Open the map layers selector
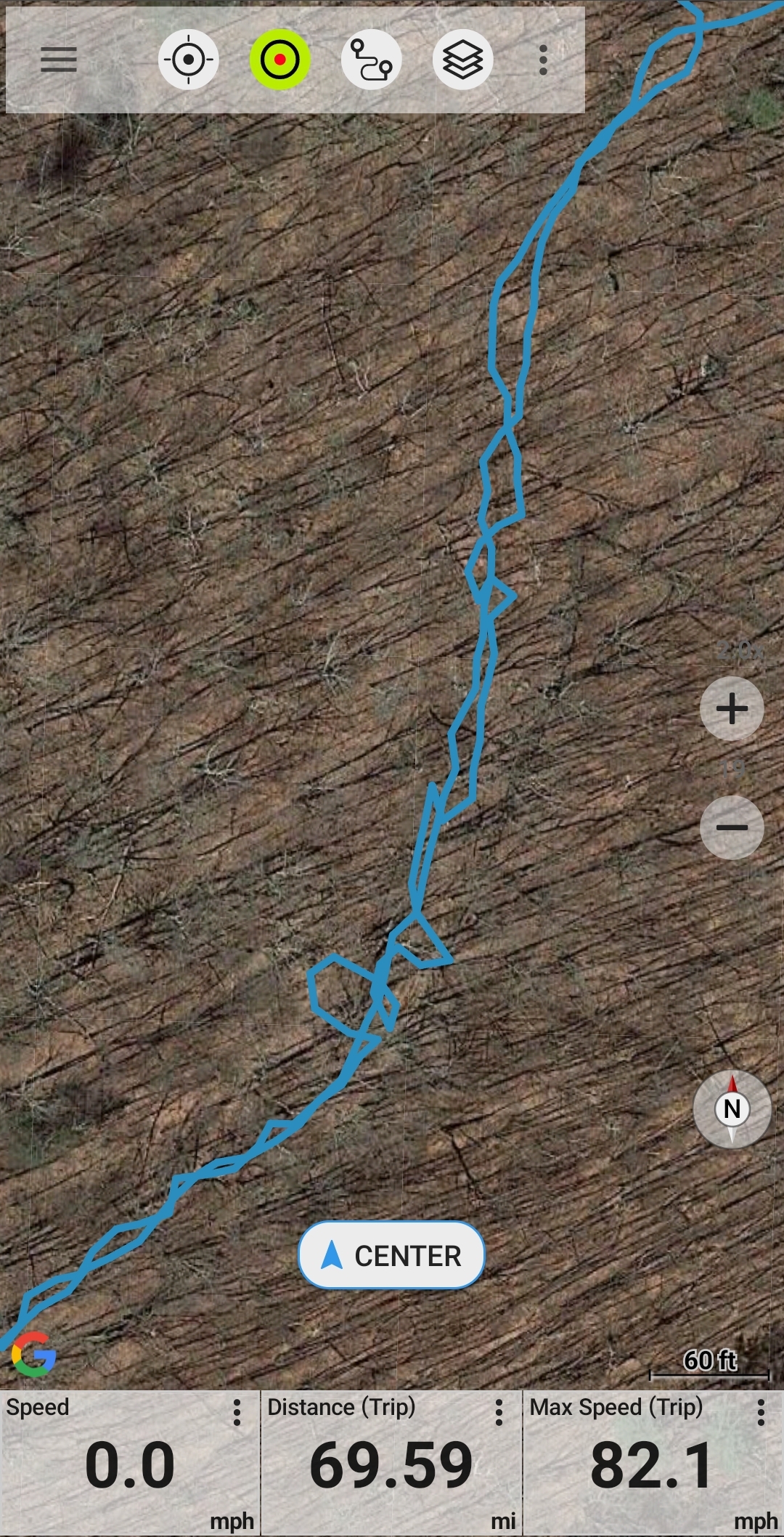This screenshot has width=784, height=1537. tap(463, 60)
